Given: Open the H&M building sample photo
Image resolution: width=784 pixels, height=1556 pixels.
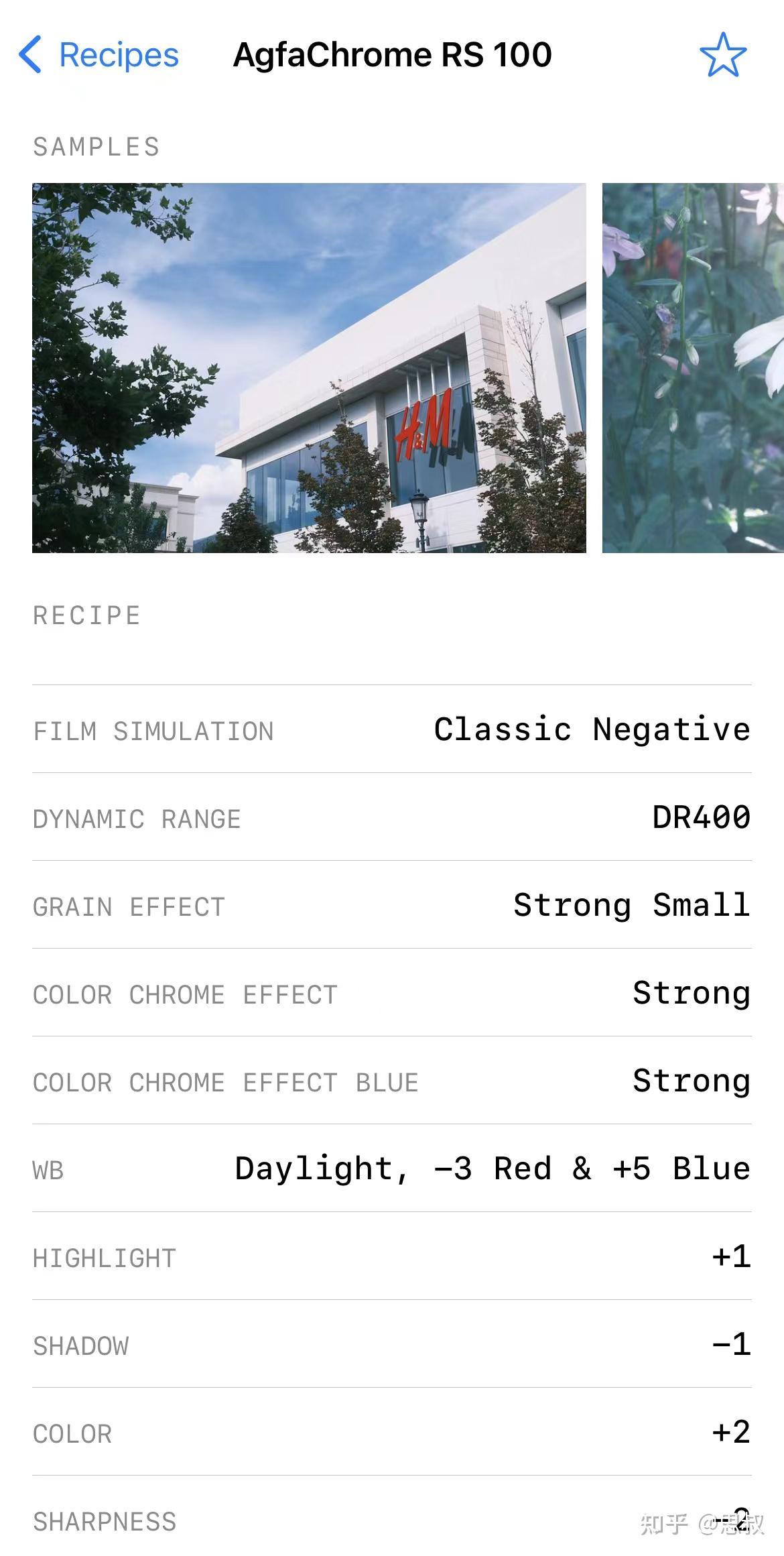Looking at the screenshot, I should [309, 367].
